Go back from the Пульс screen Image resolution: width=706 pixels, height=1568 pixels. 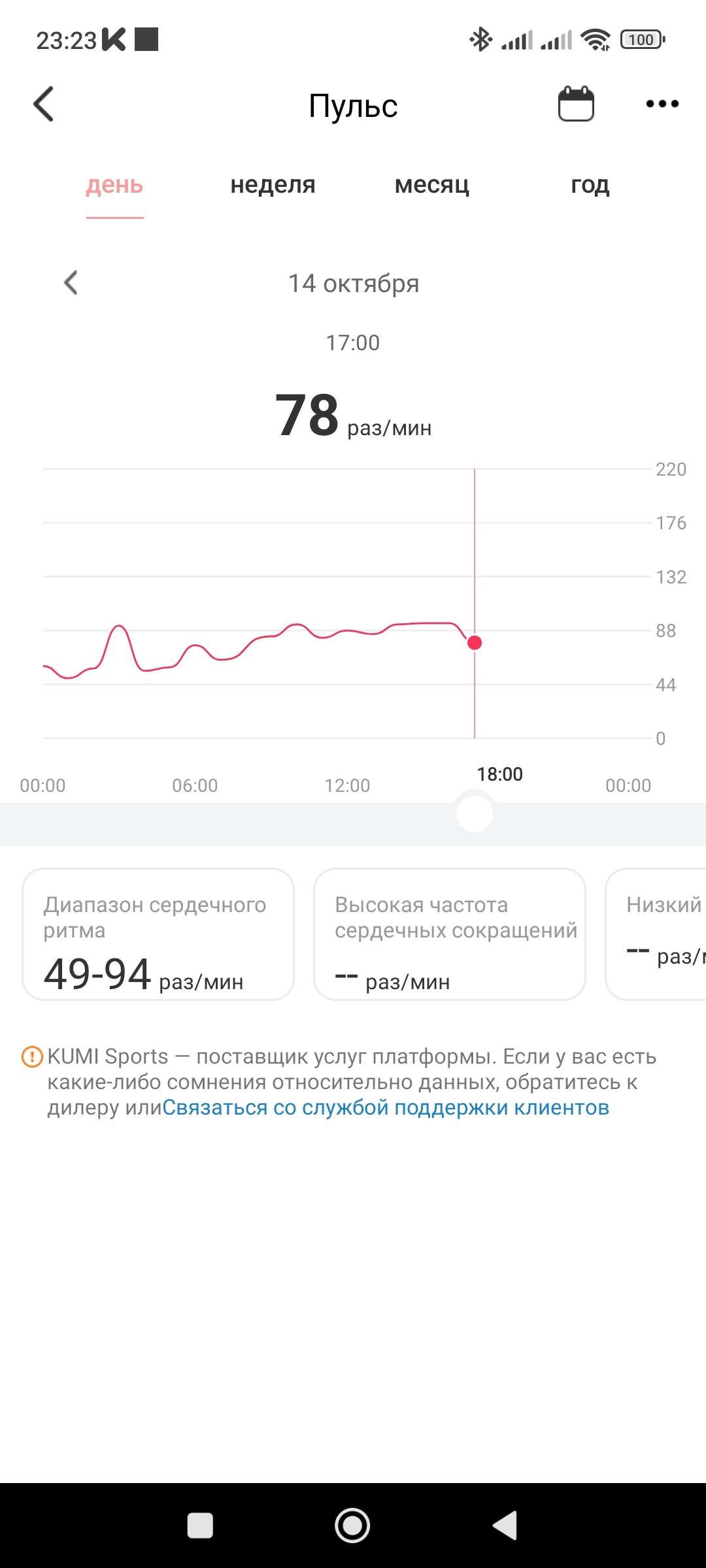pyautogui.click(x=44, y=105)
